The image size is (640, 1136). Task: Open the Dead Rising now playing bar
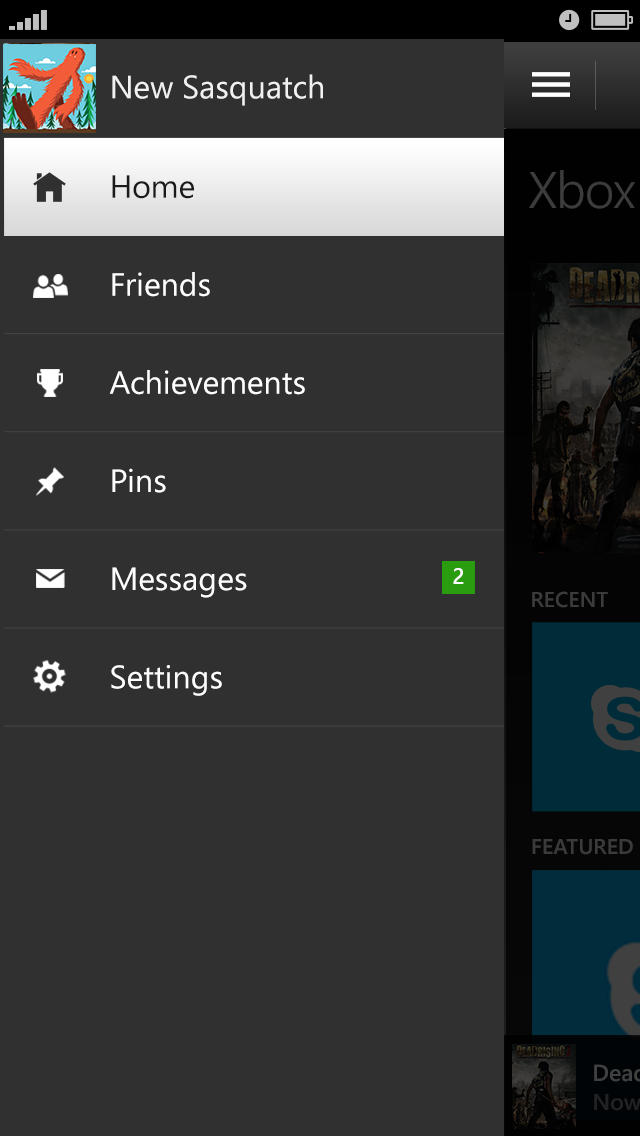pyautogui.click(x=574, y=1086)
